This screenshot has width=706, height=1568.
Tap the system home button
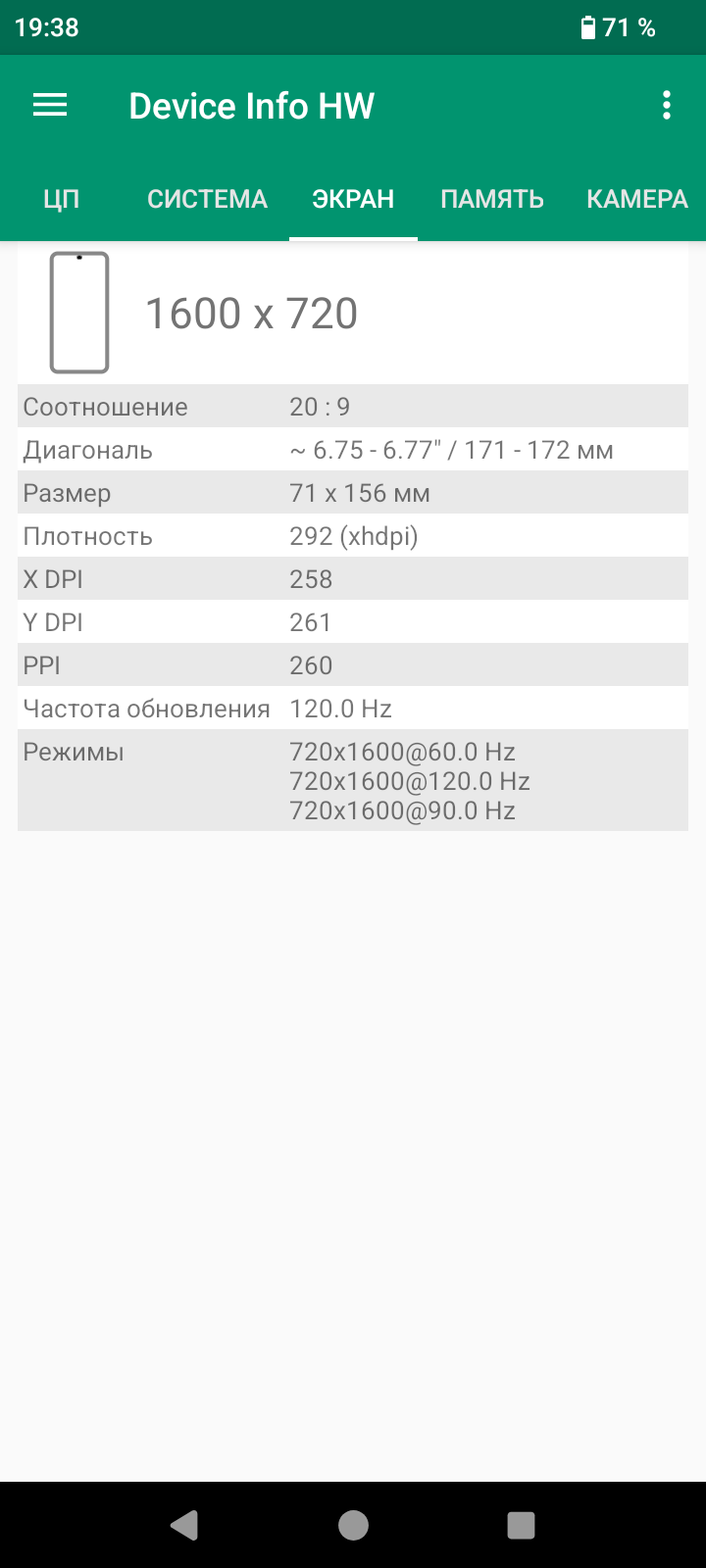(x=353, y=1525)
